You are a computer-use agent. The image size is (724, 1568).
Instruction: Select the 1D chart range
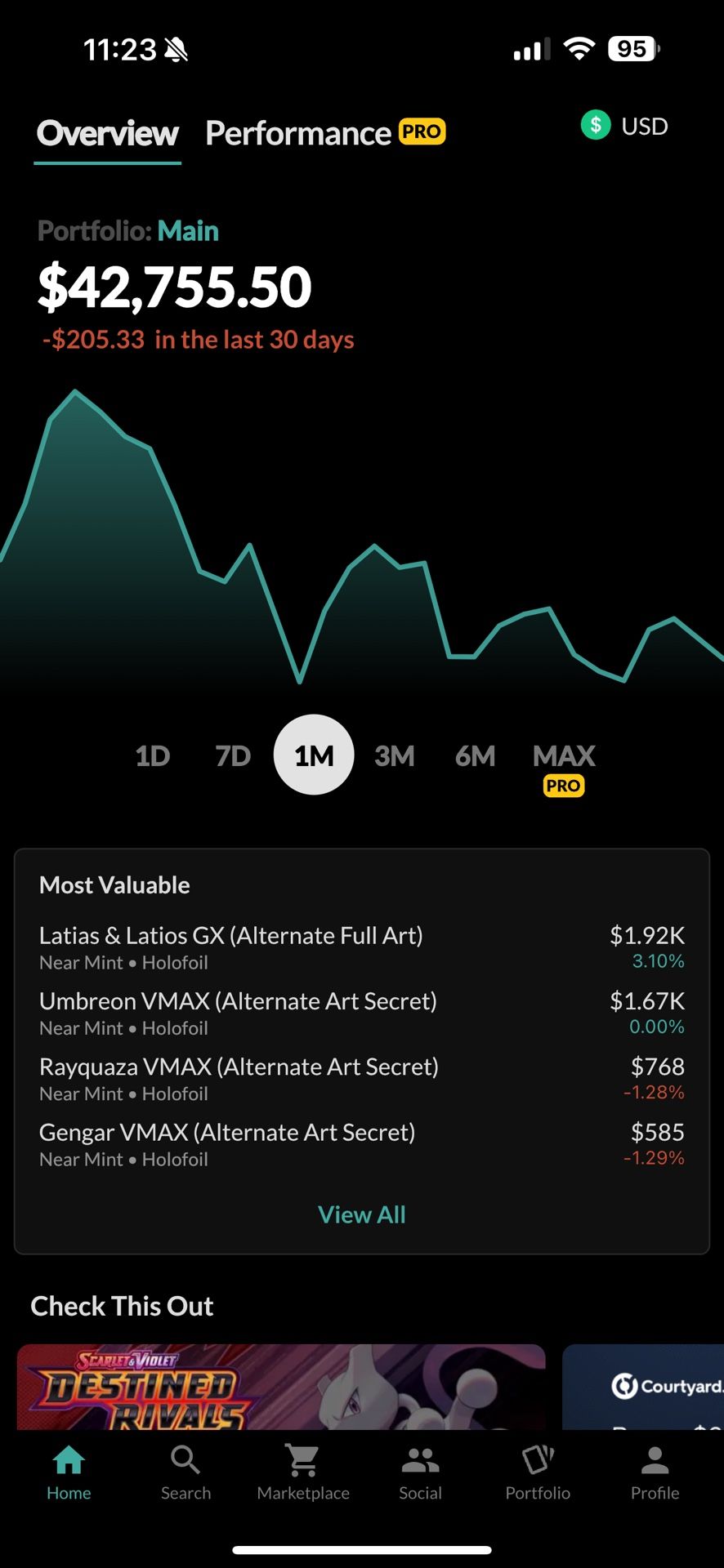pyautogui.click(x=153, y=755)
